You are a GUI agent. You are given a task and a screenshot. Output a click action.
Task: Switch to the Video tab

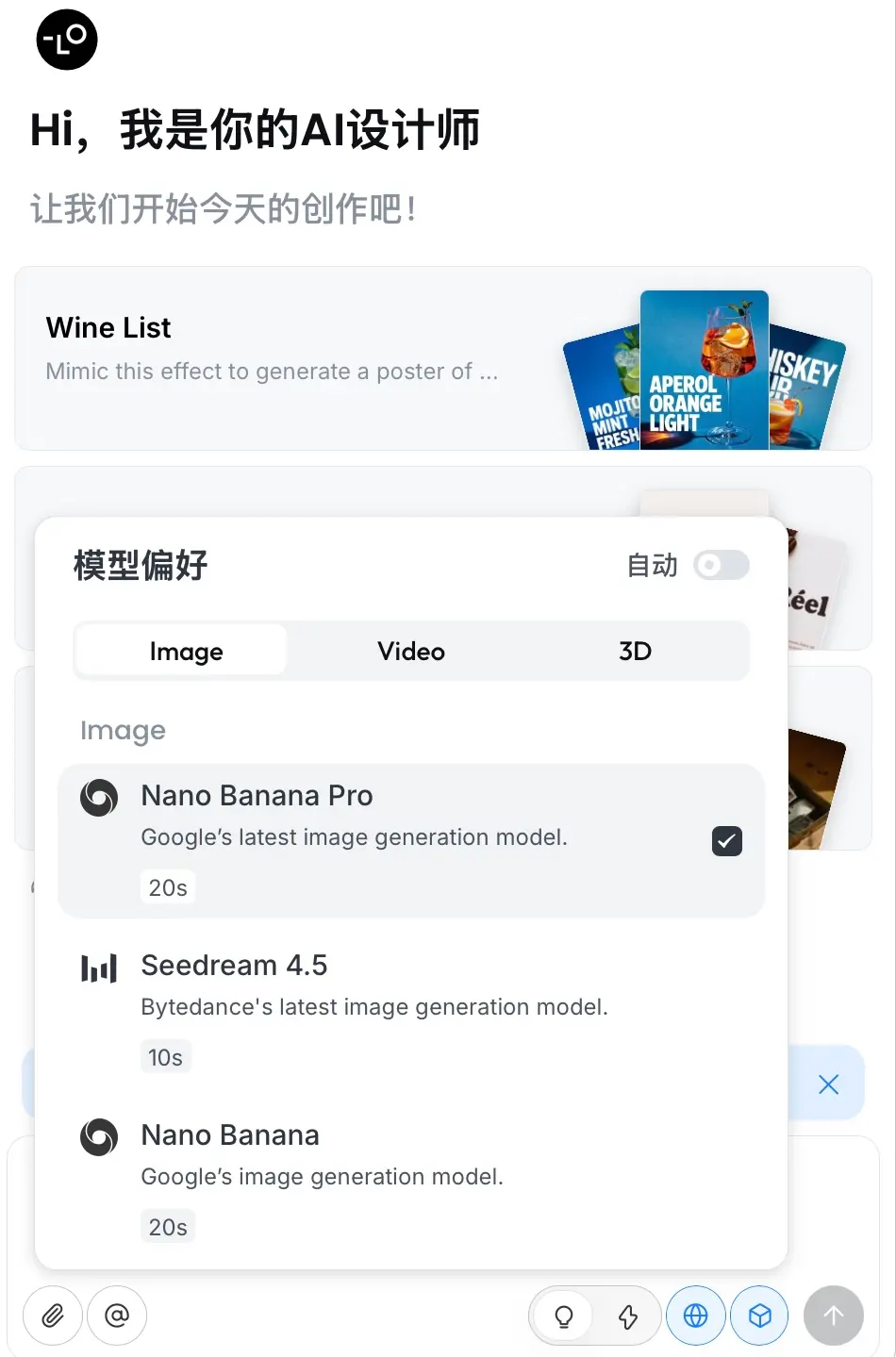[x=411, y=651]
